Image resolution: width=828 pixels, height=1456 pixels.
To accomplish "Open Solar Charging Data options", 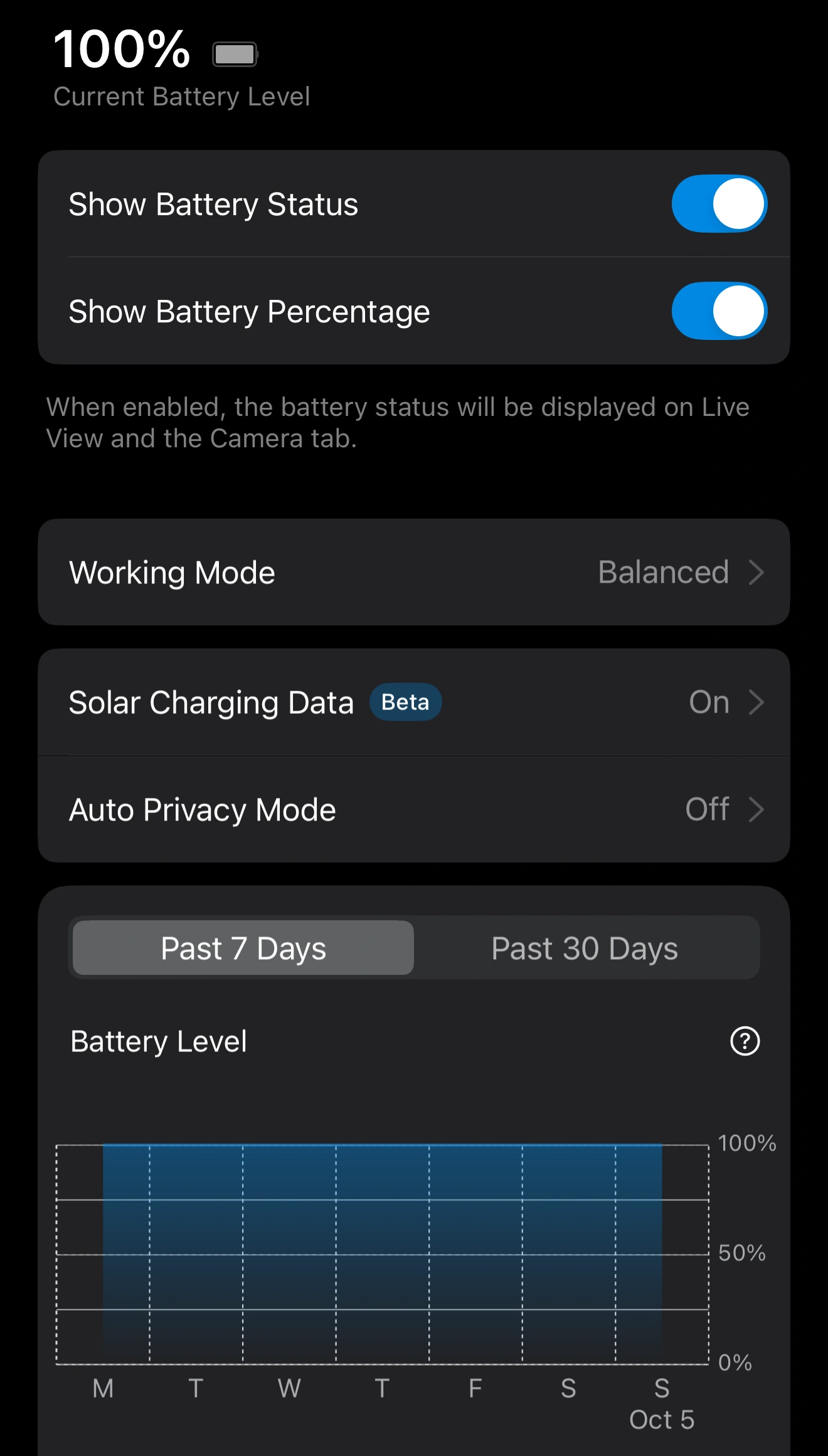I will tap(414, 702).
